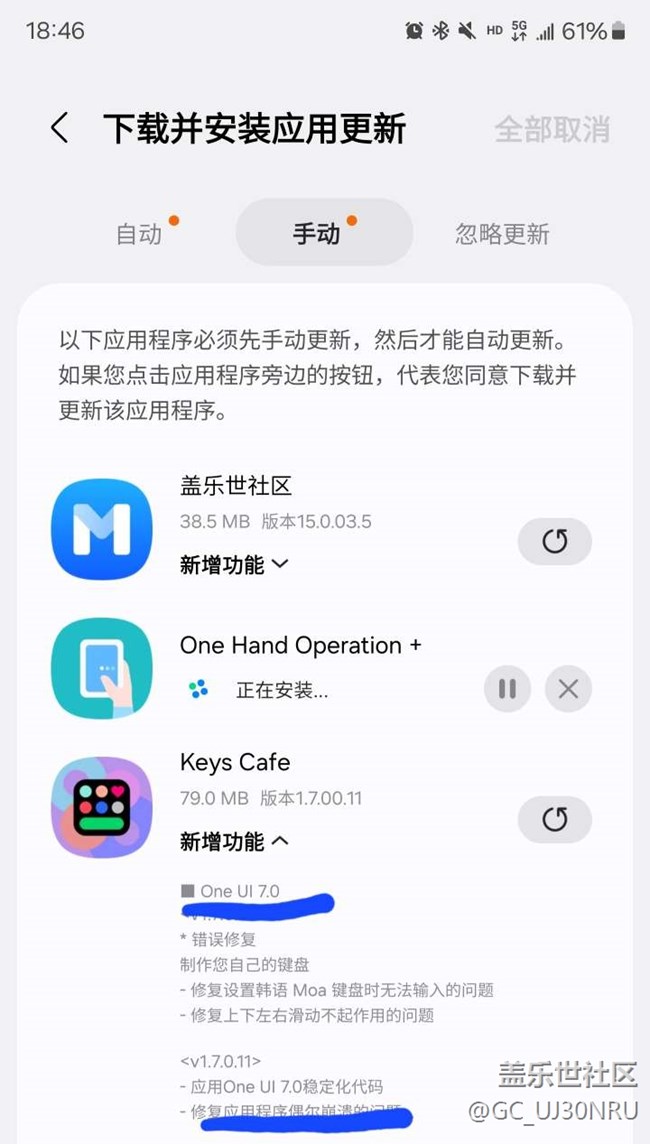This screenshot has width=650, height=1144.
Task: Expand 新增功能 under 盖乐世社区
Action: point(234,565)
